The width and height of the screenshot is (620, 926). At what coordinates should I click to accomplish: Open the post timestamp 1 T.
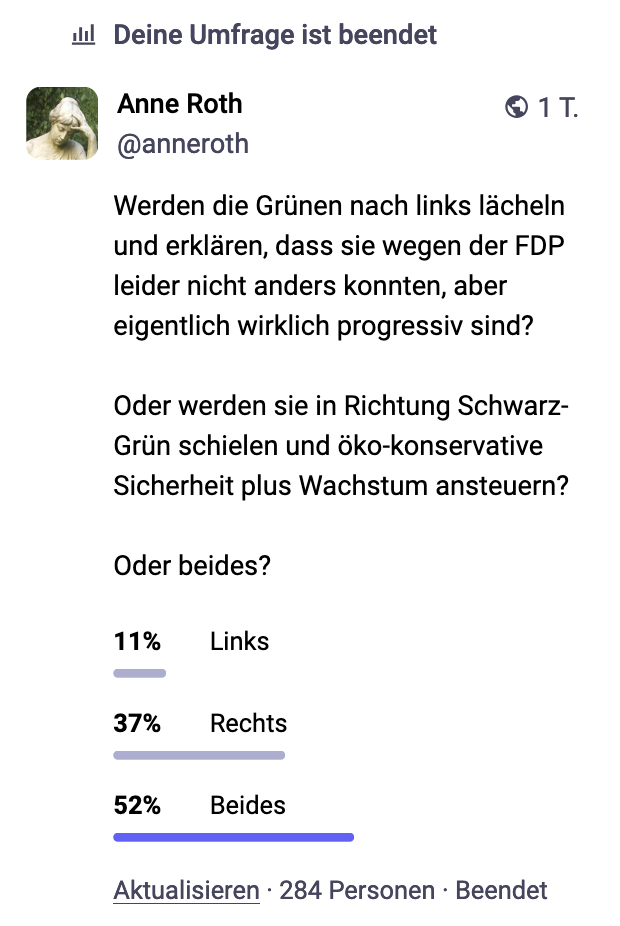557,108
